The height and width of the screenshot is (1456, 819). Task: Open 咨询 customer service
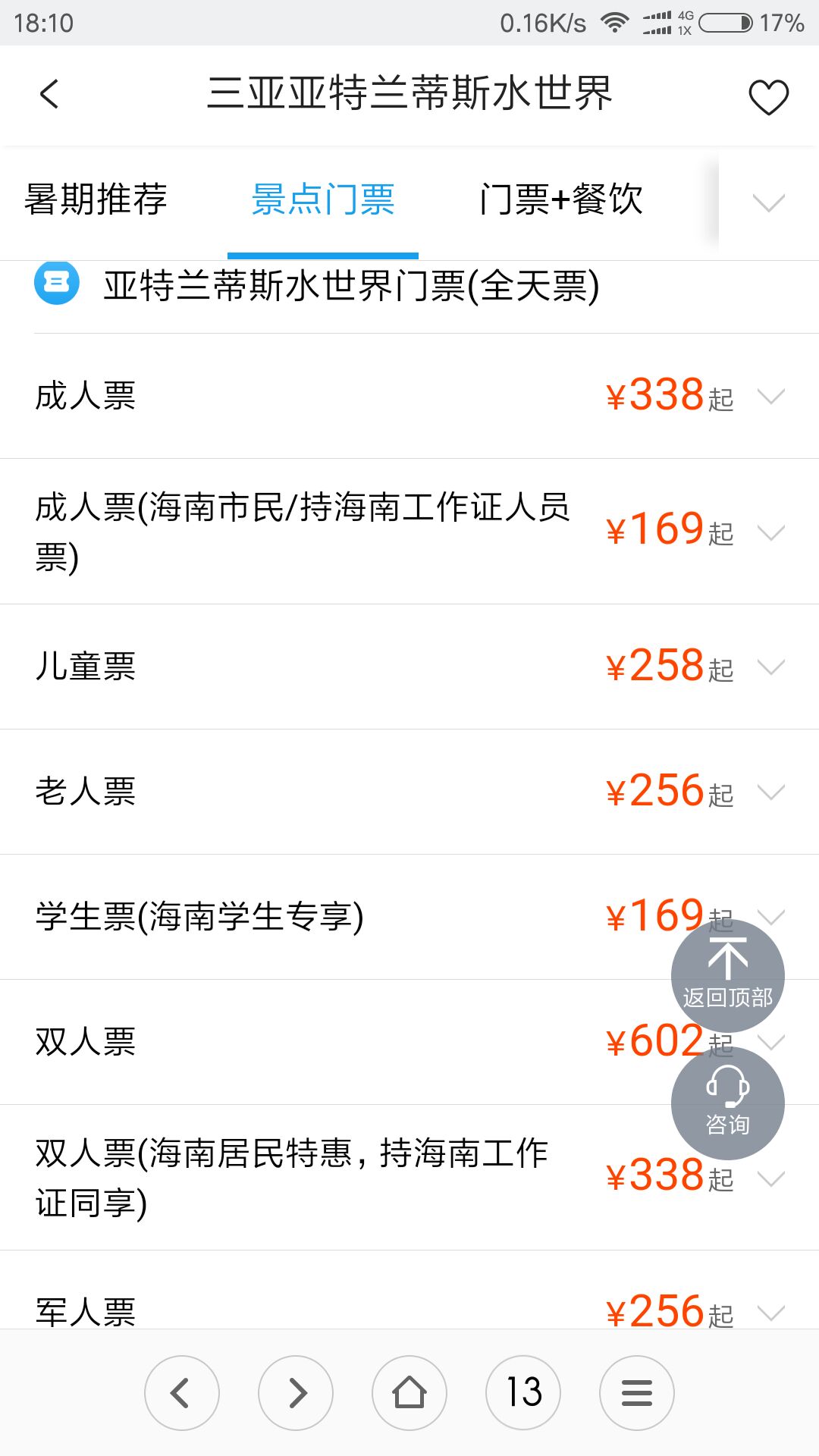click(x=728, y=1103)
